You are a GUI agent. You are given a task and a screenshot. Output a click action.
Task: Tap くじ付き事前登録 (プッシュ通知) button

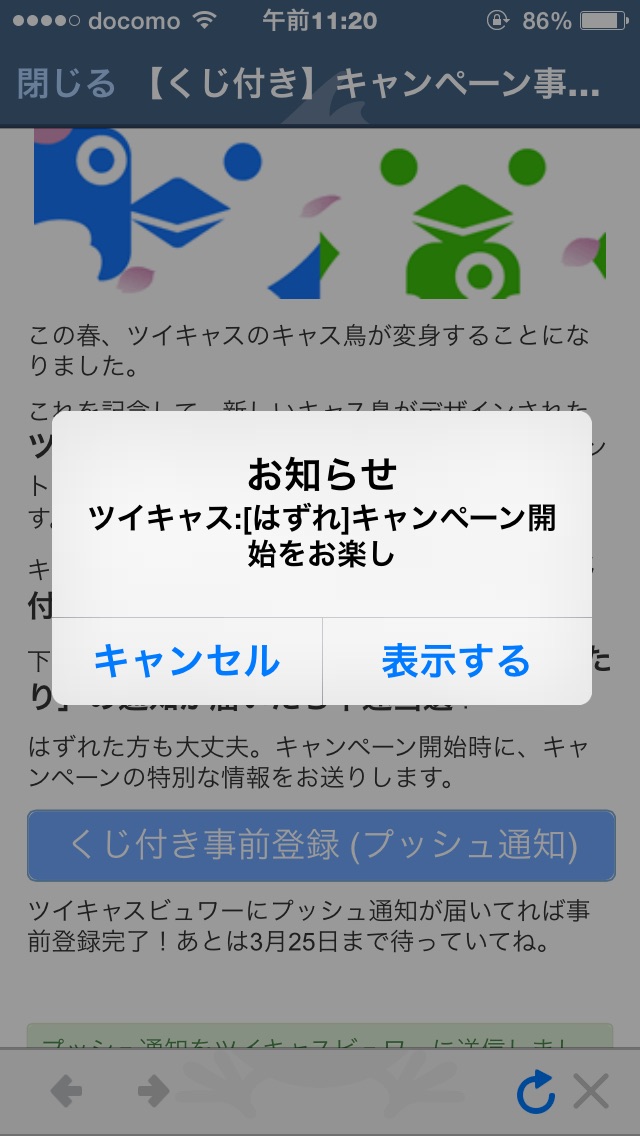pyautogui.click(x=321, y=845)
